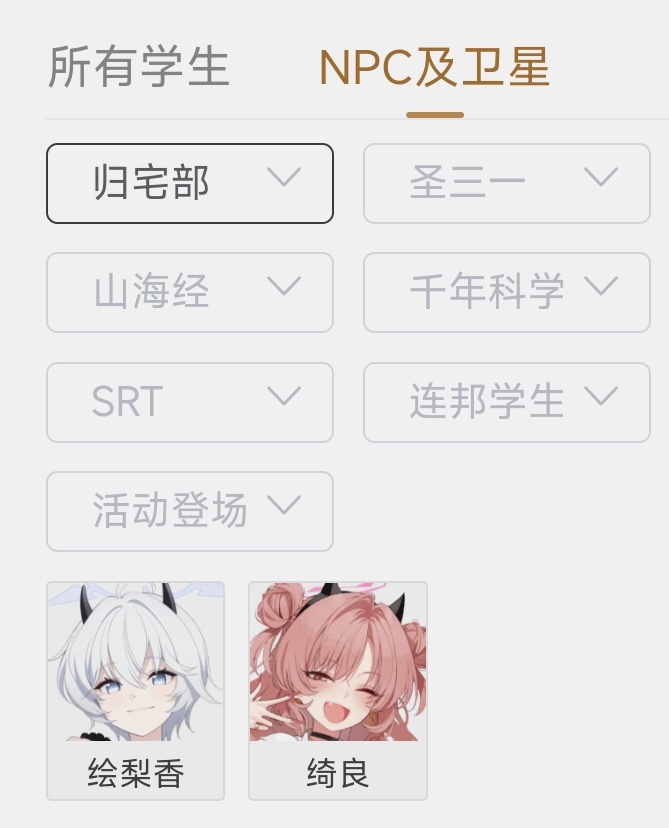
Task: Open the character card for 绘梨香
Action: click(x=136, y=690)
